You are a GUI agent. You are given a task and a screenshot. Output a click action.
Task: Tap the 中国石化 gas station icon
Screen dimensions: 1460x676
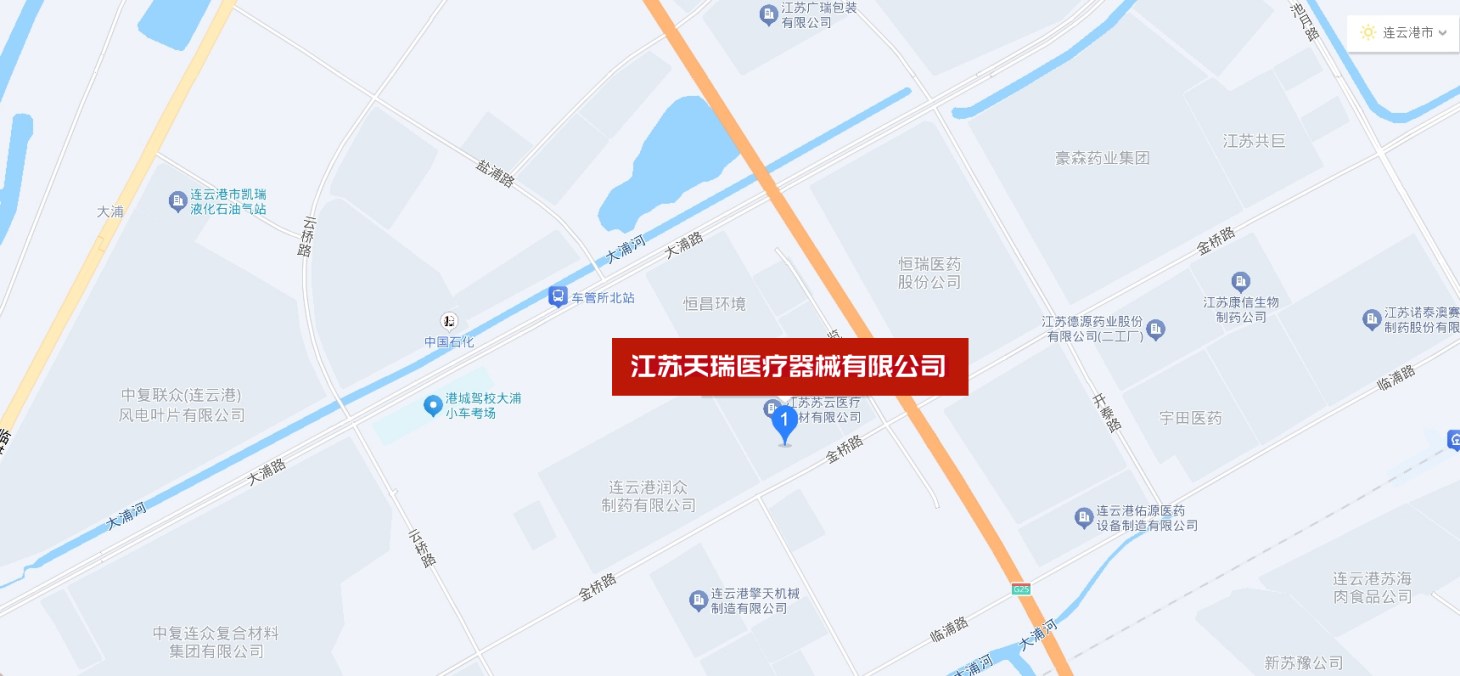[x=448, y=321]
